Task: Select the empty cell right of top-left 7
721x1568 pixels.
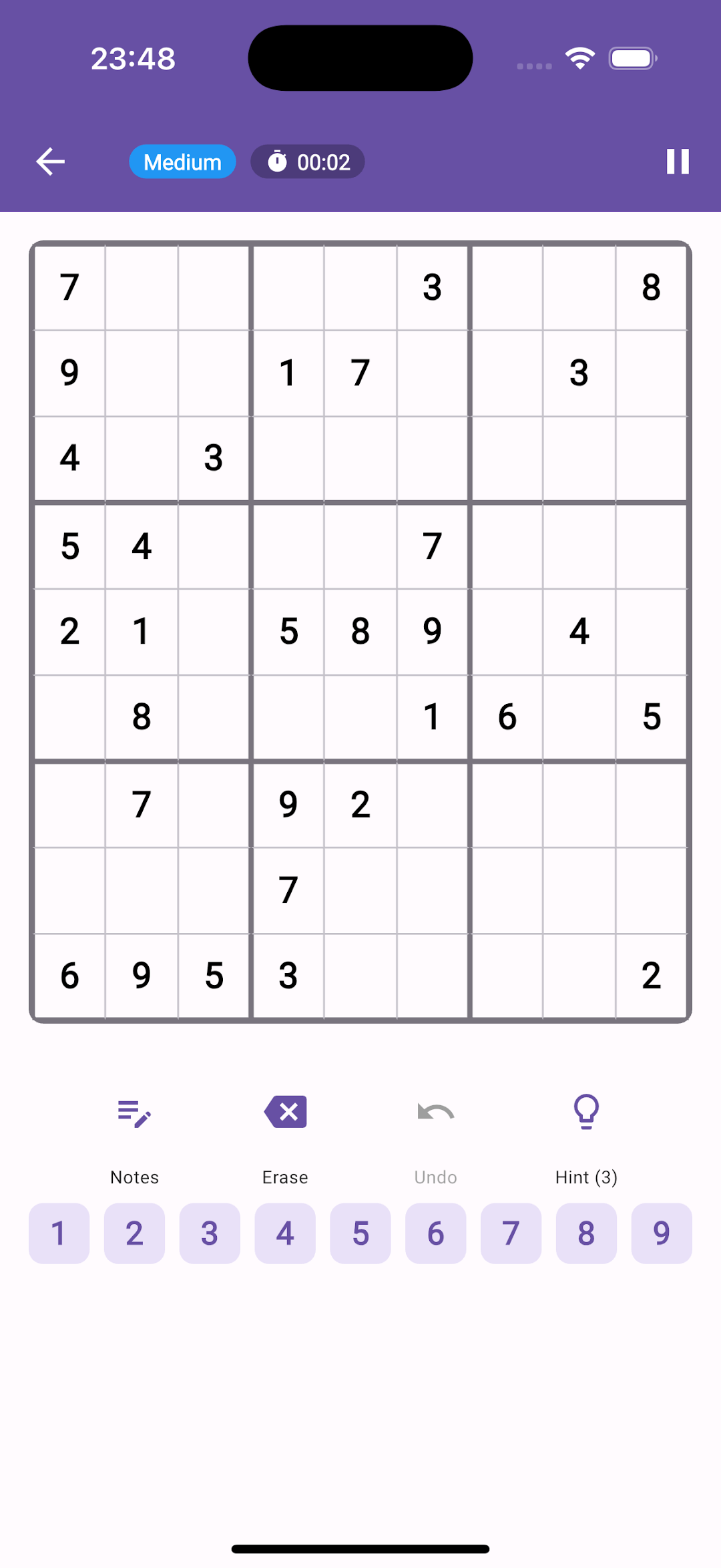Action: click(142, 288)
